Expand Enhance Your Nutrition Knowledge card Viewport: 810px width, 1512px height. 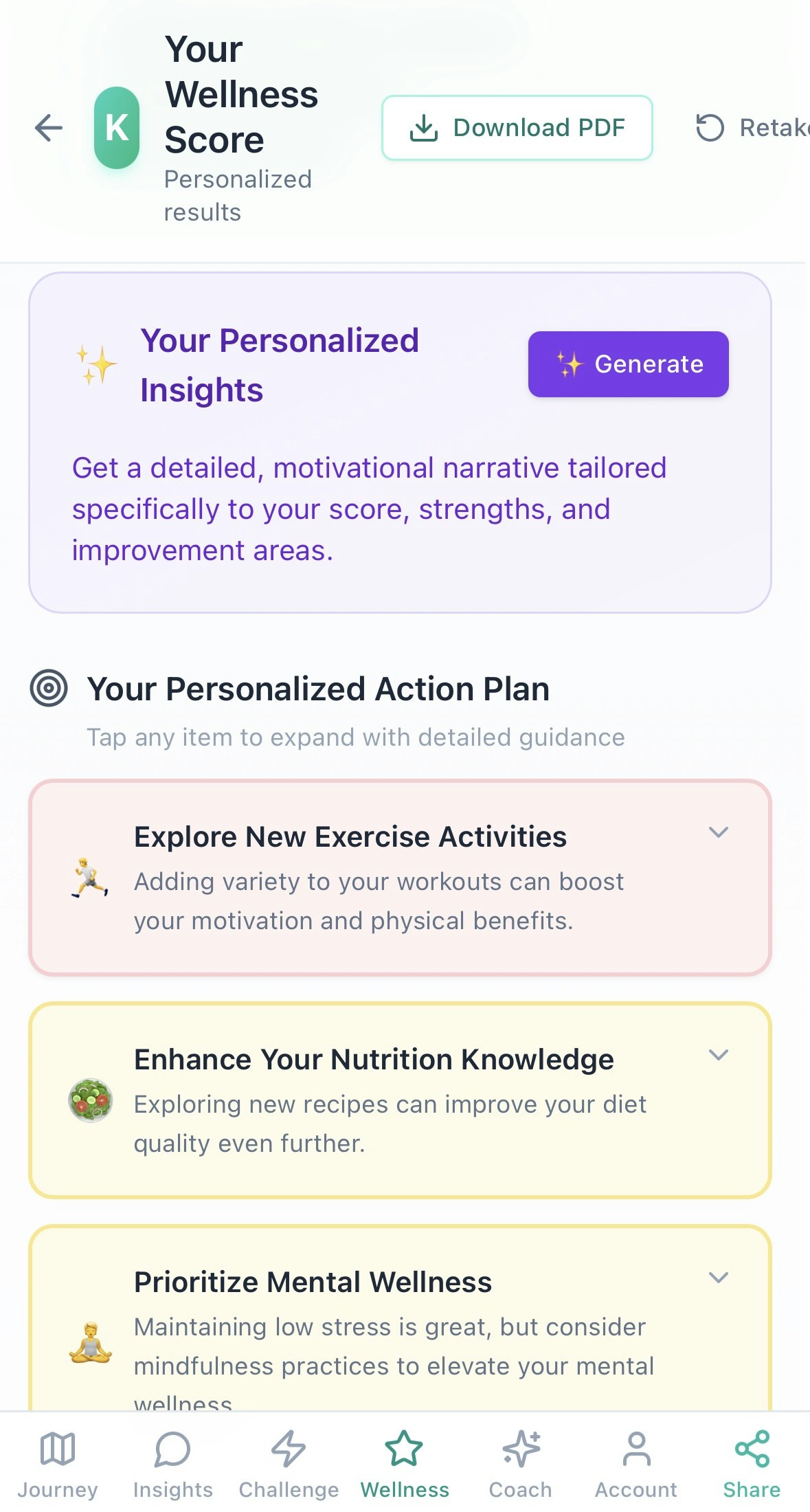click(400, 1100)
